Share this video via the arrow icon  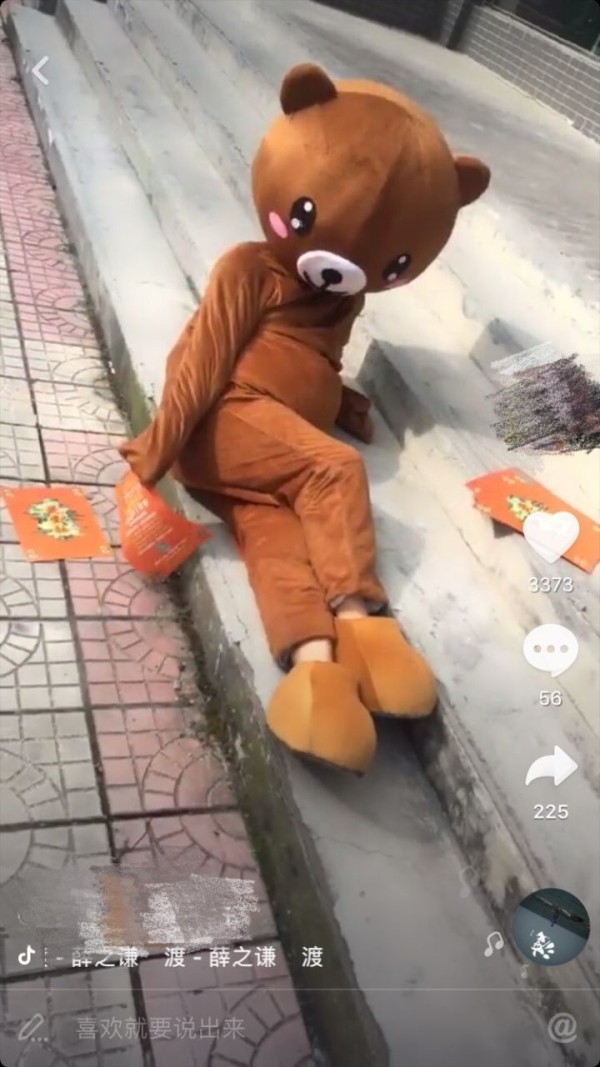pos(551,766)
